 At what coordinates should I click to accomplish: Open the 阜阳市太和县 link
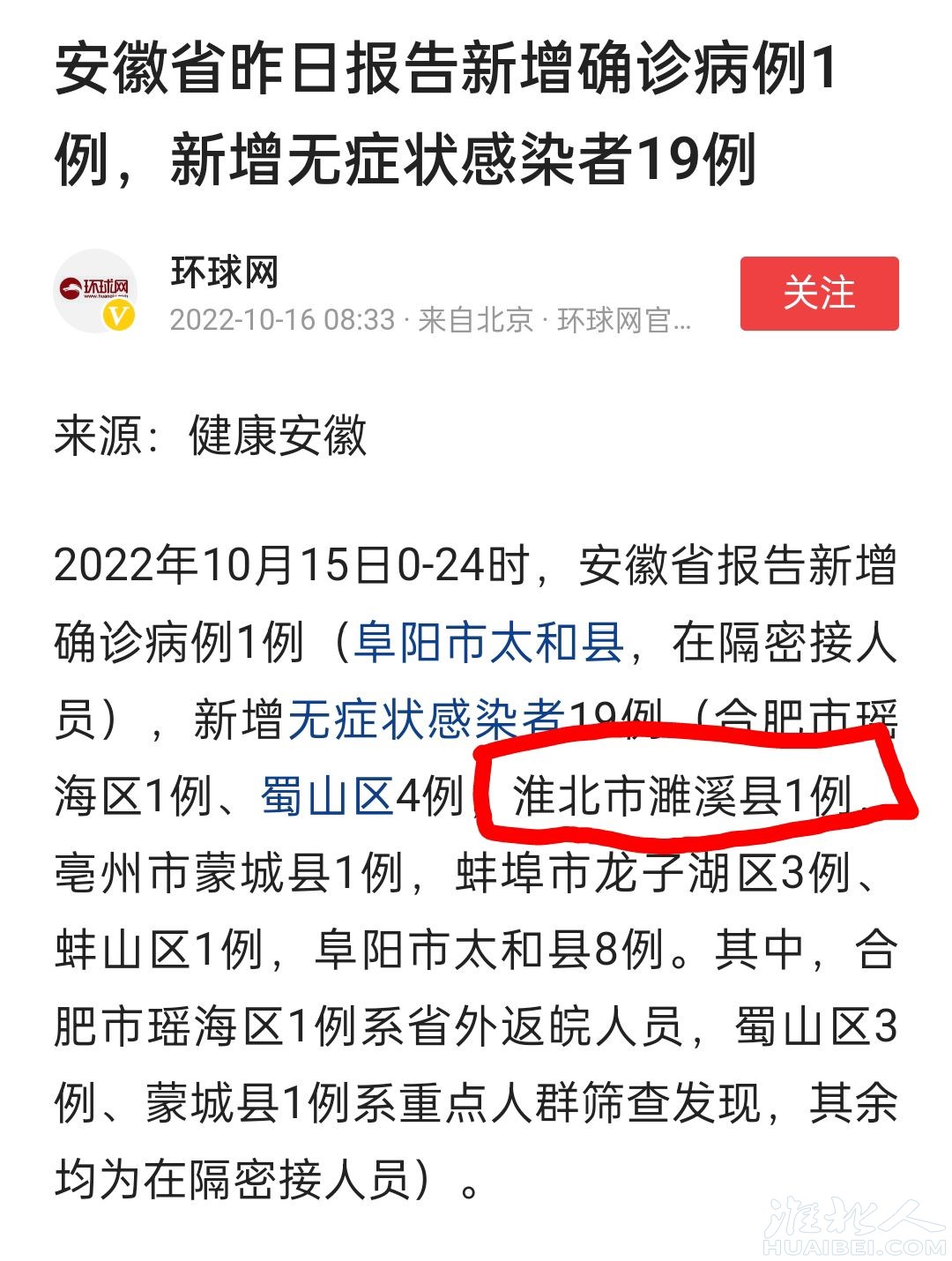pyautogui.click(x=488, y=641)
